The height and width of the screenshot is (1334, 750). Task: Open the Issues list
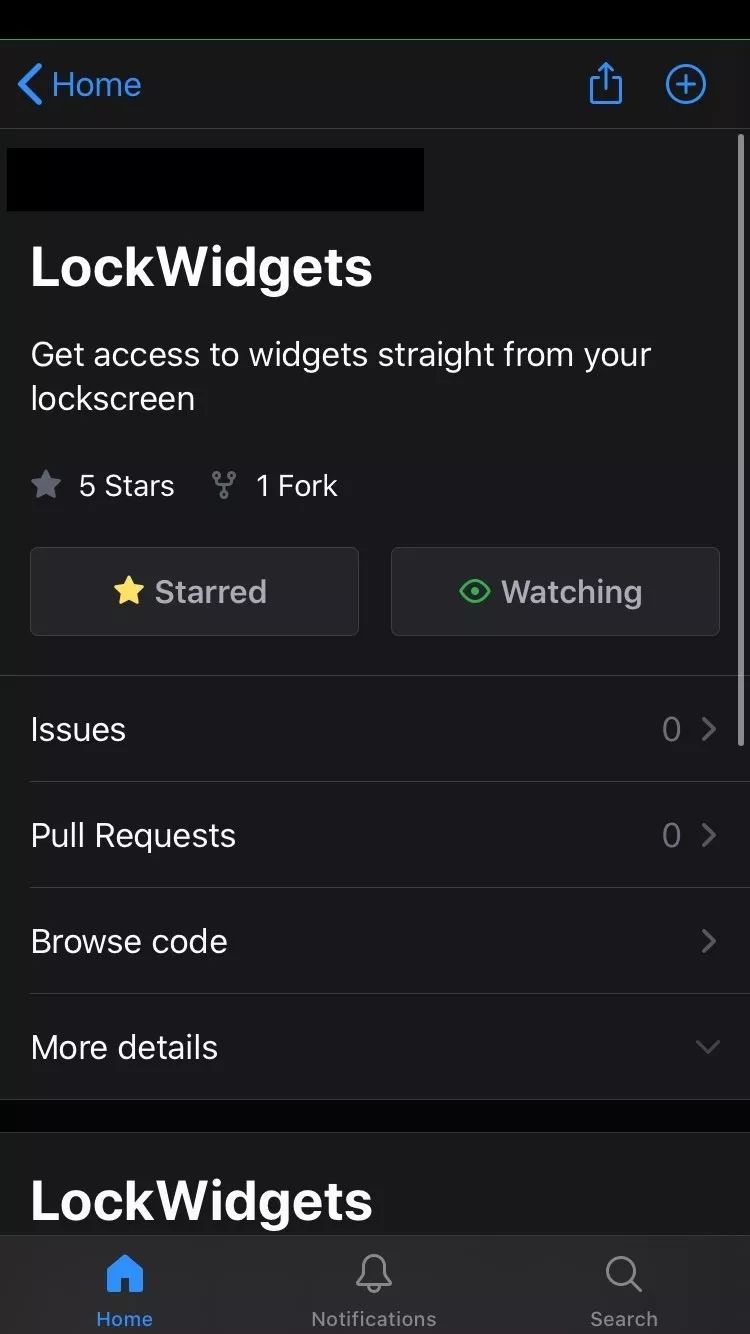(374, 729)
